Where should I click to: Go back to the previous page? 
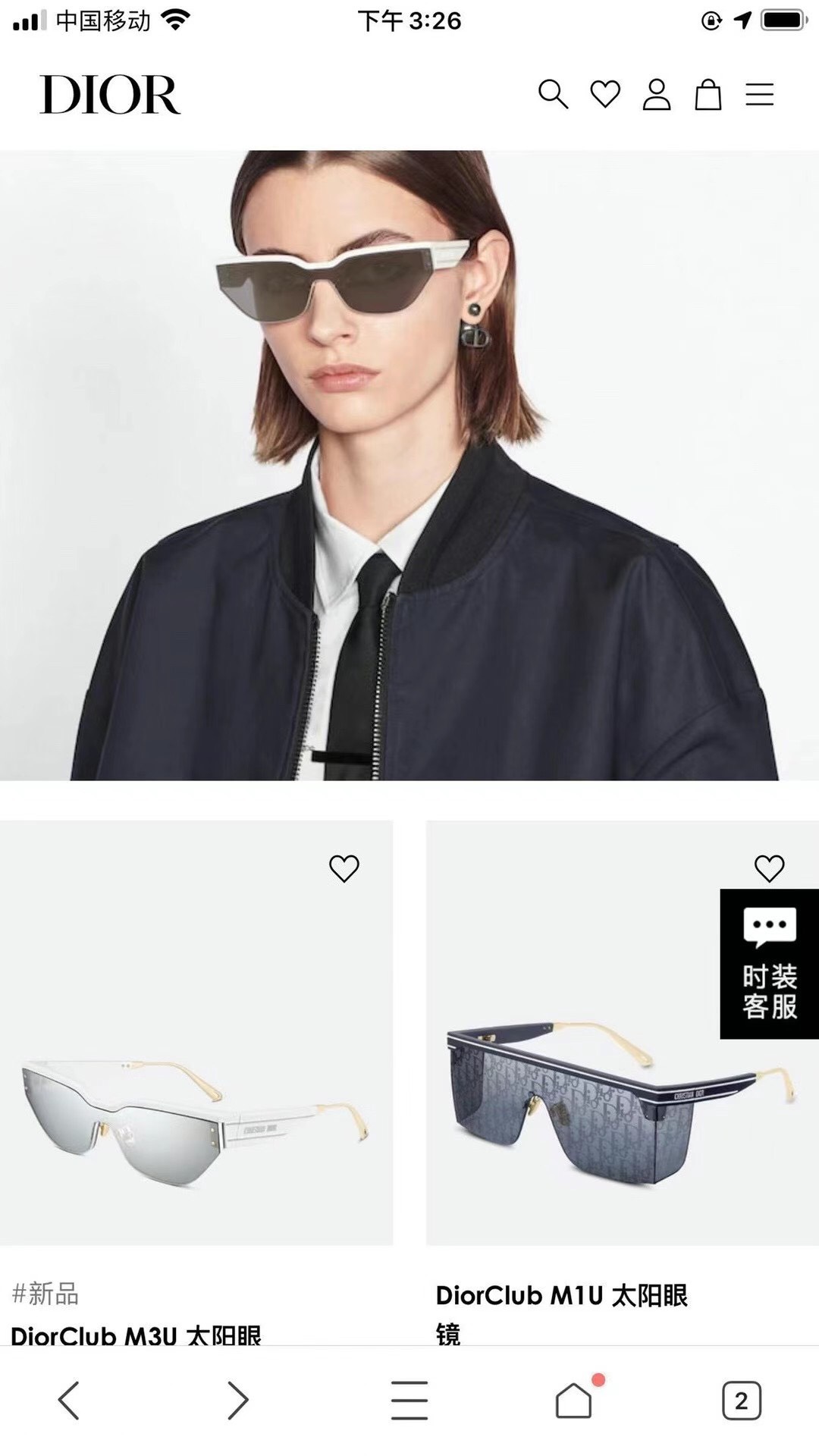69,1400
